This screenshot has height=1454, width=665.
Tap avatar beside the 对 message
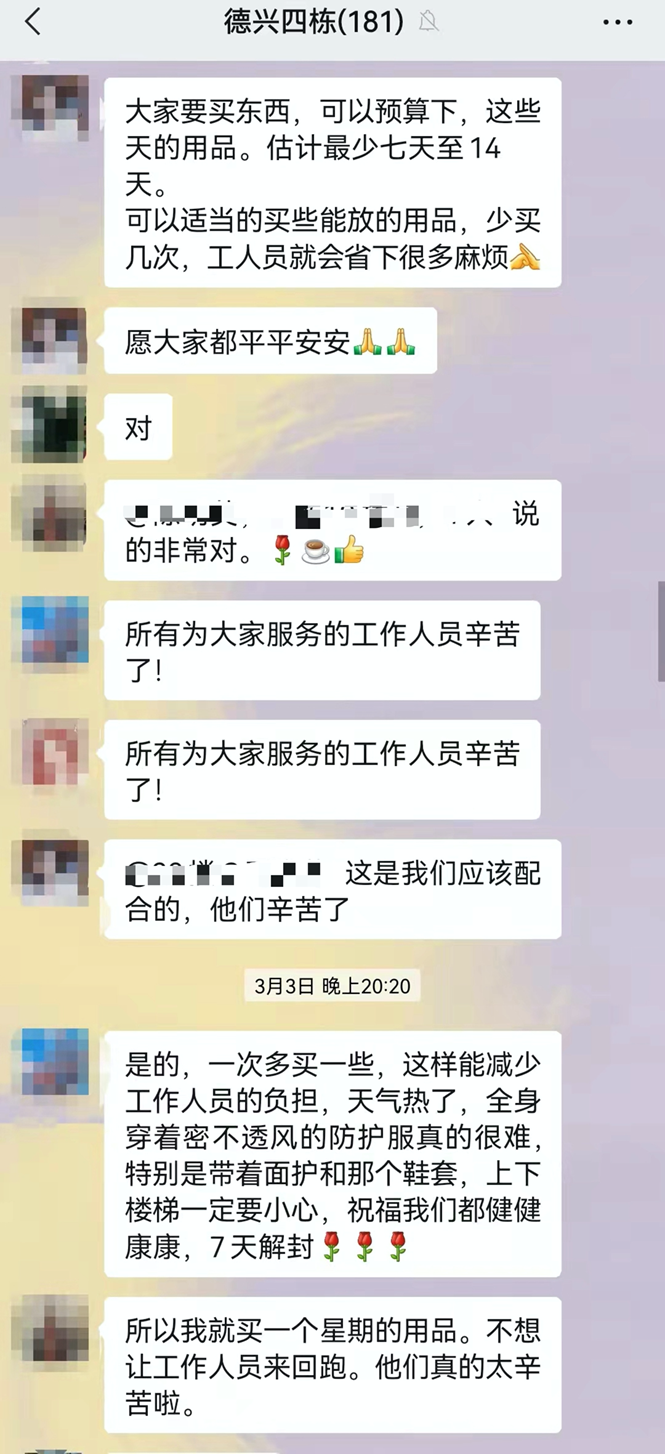55,424
